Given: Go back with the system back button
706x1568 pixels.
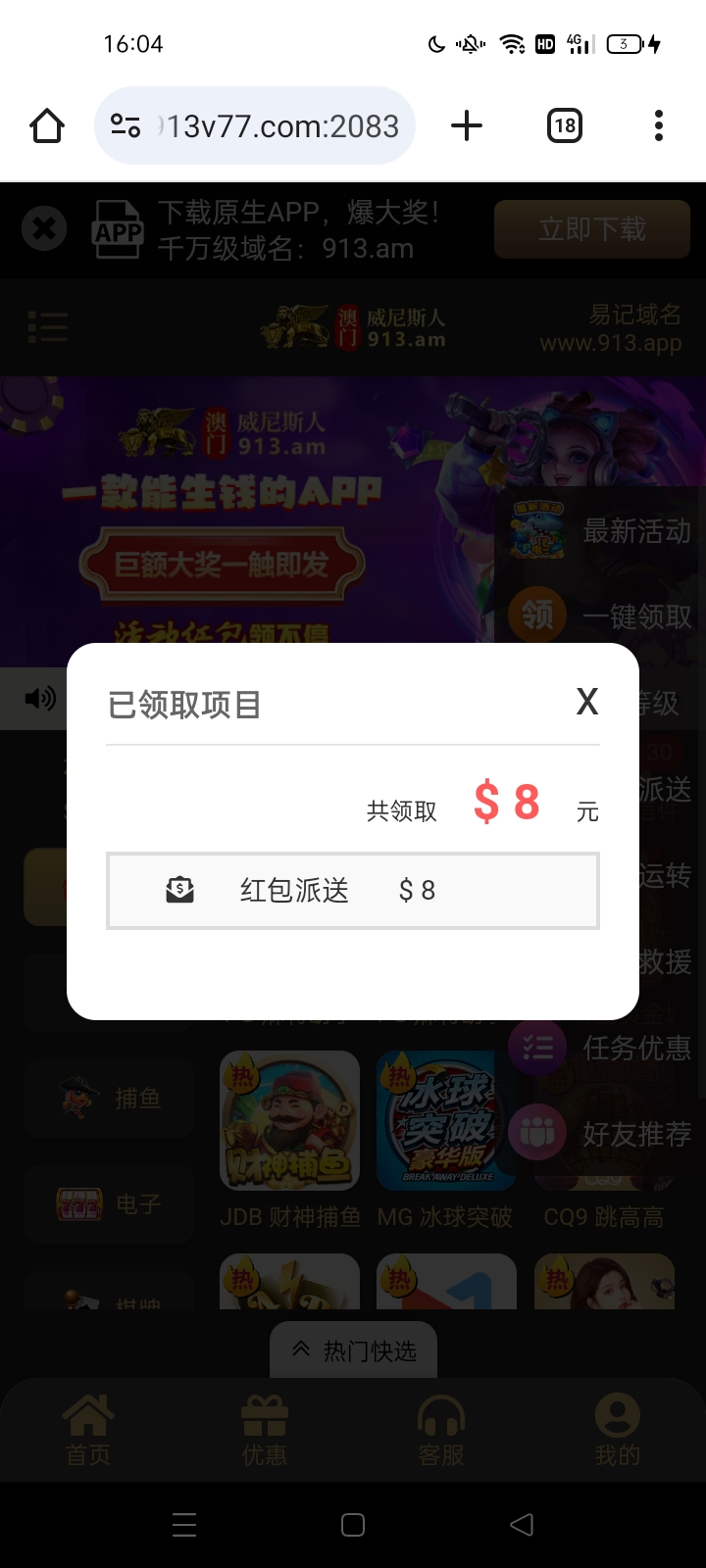Looking at the screenshot, I should click(x=522, y=1524).
